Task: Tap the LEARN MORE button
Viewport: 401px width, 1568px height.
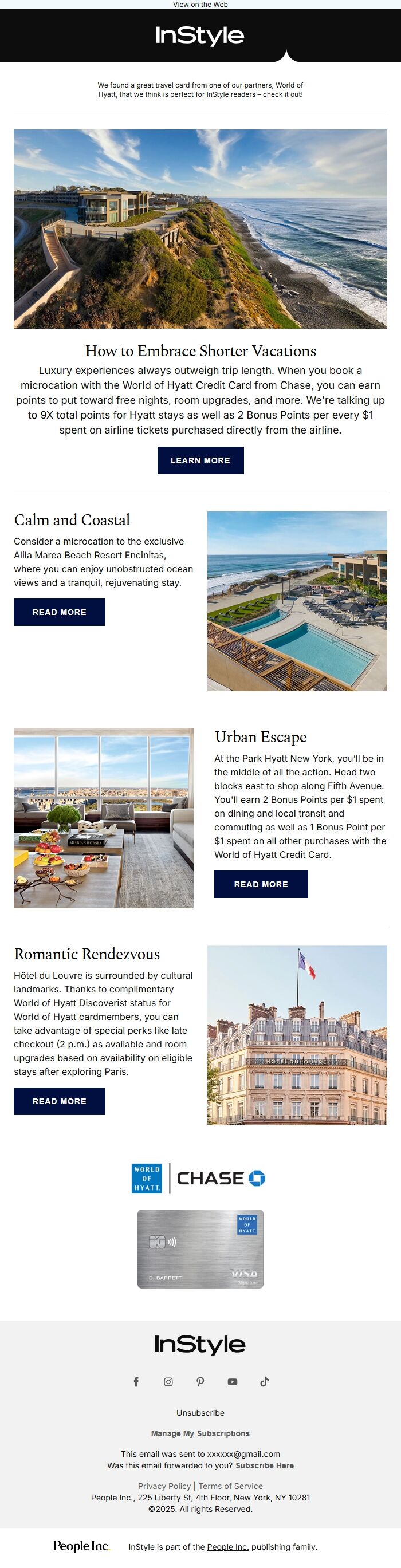Action: [x=200, y=460]
